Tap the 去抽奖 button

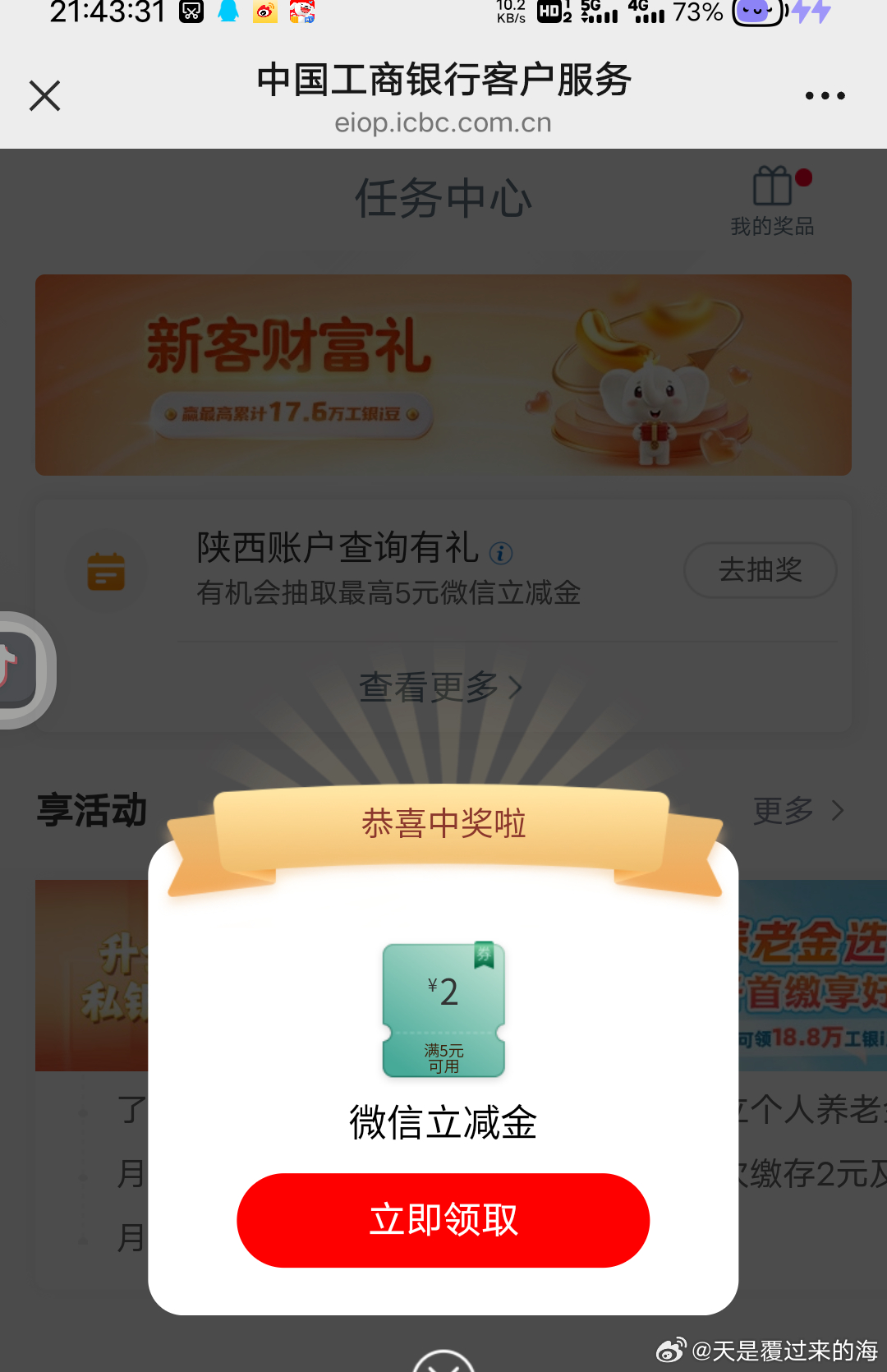click(760, 569)
